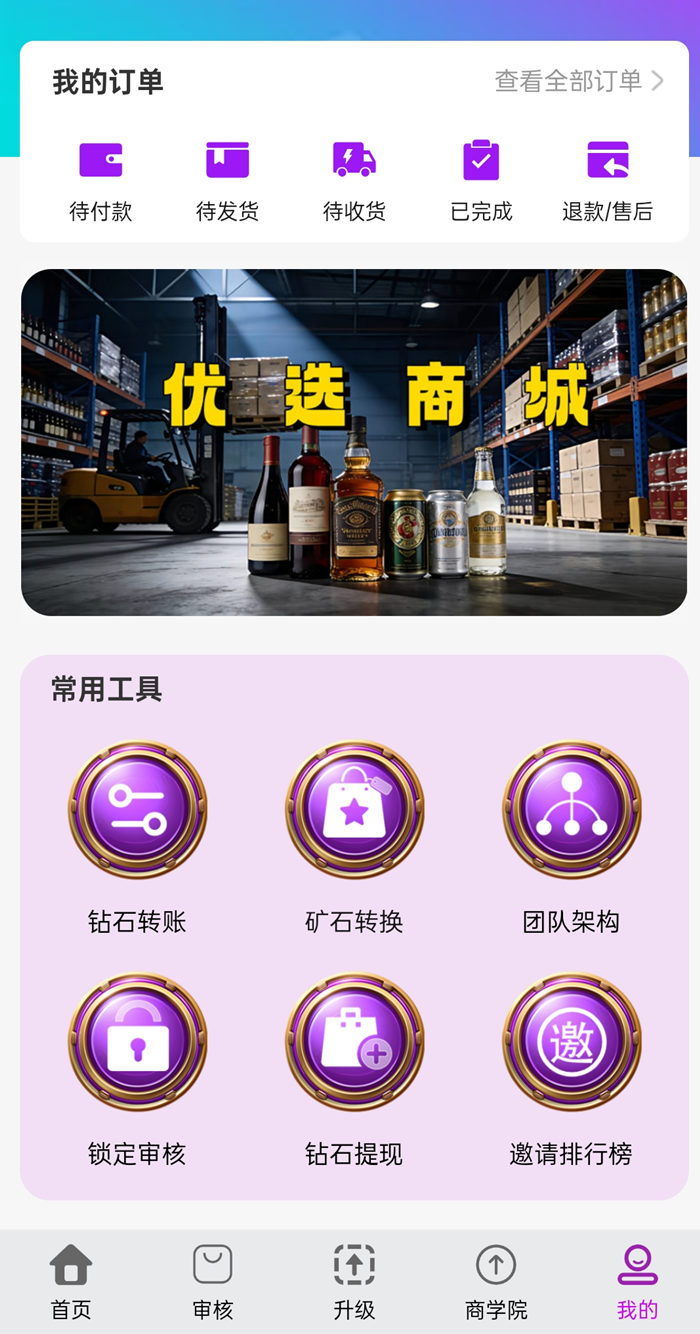Check 待收货 orders awaiting delivery
700x1334 pixels.
point(354,180)
